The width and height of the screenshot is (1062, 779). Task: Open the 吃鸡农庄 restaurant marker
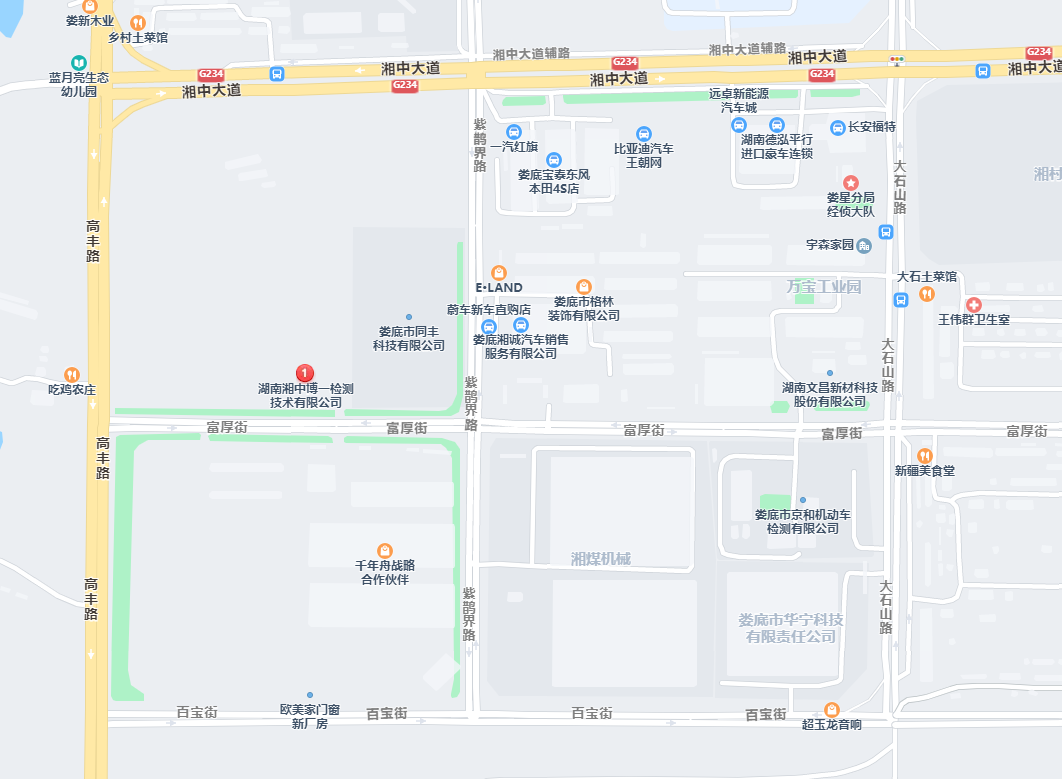pyautogui.click(x=72, y=374)
